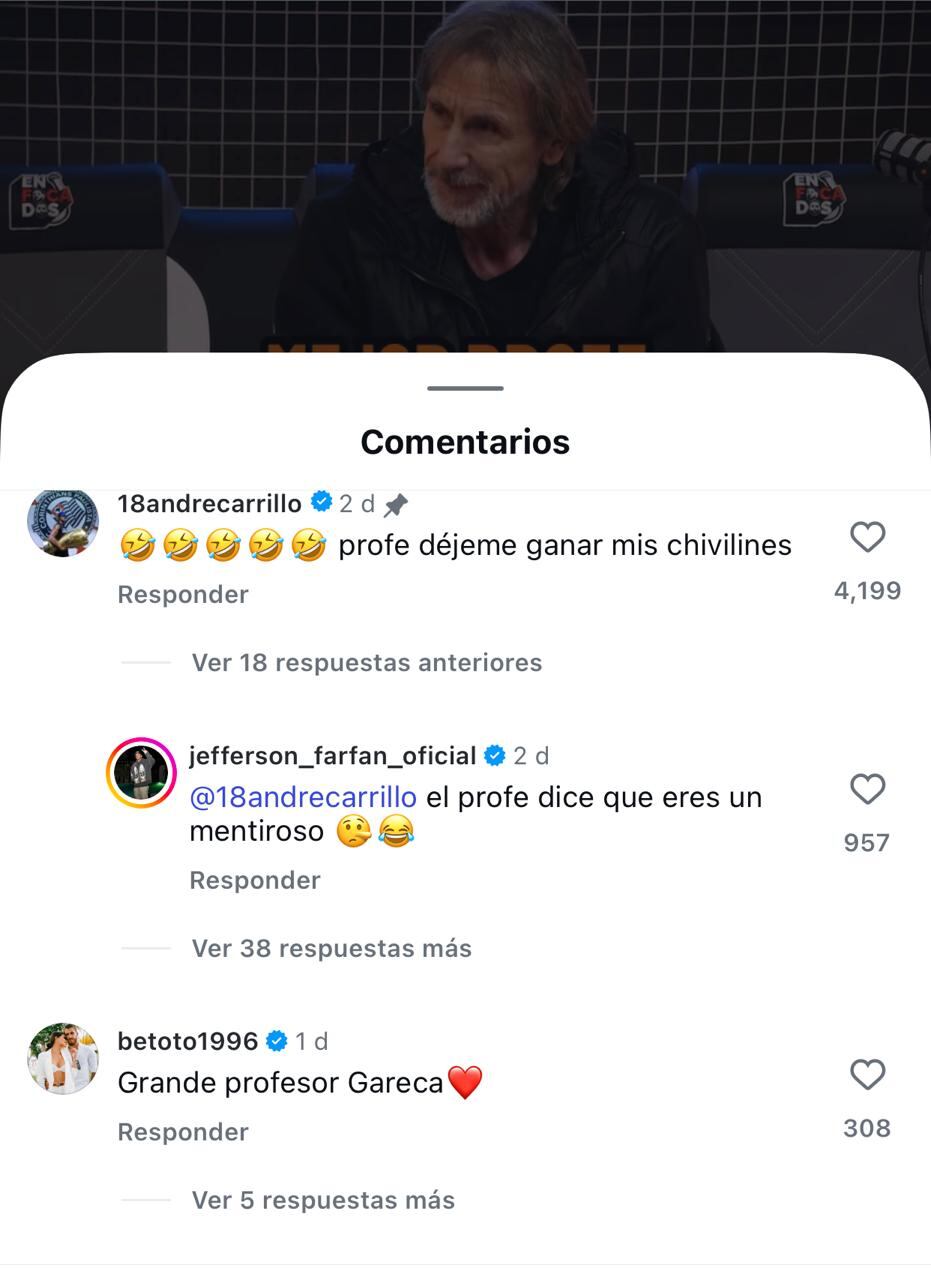
Task: Reply to betoto1996's comment
Action: [x=183, y=1132]
